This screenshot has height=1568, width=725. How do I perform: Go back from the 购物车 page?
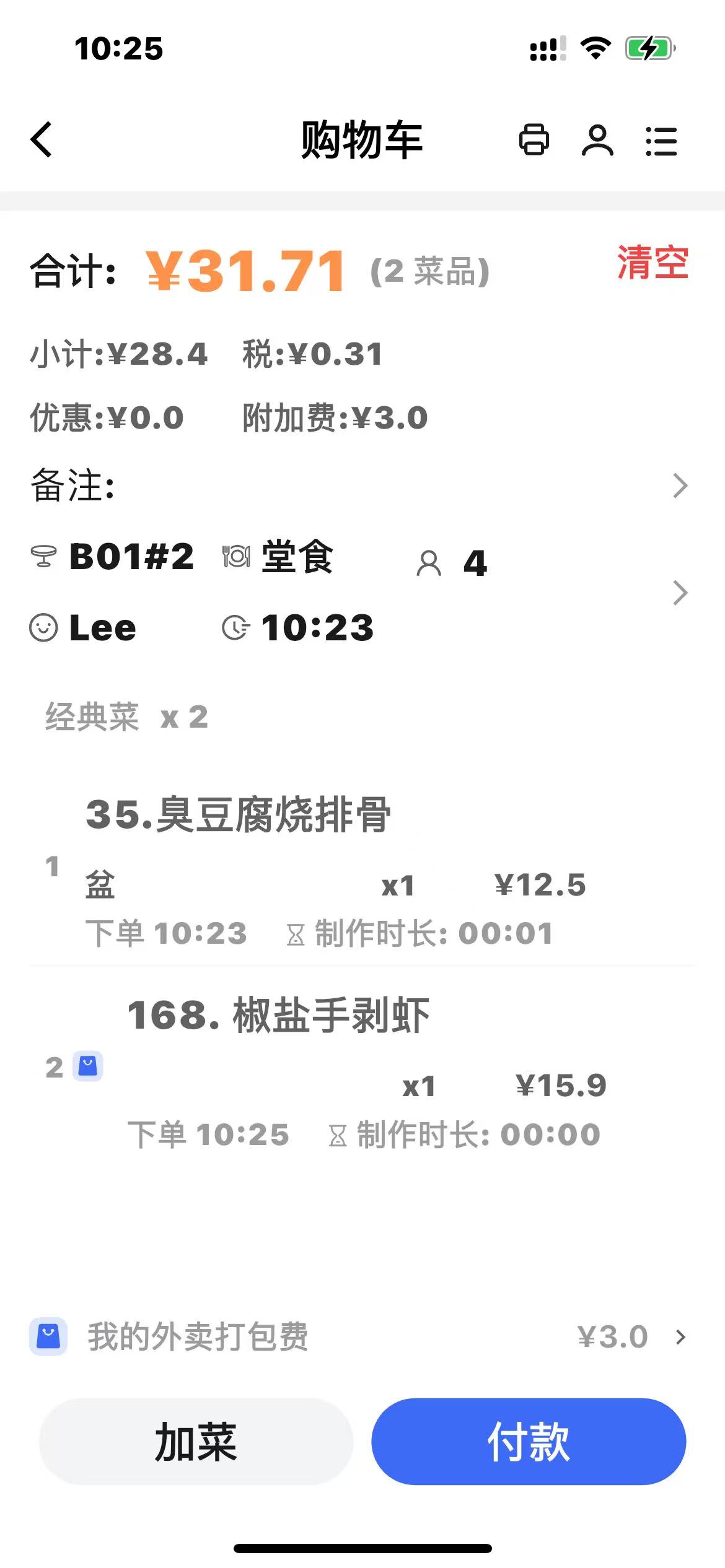point(42,139)
